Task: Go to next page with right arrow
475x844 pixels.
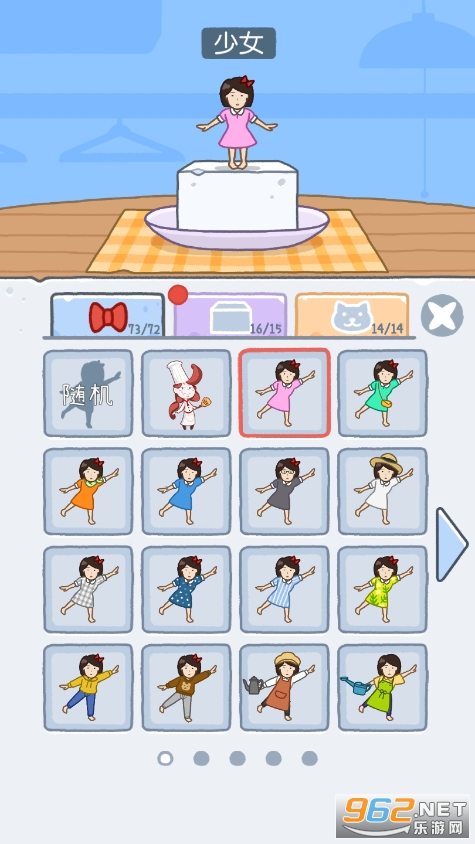Action: pos(451,544)
